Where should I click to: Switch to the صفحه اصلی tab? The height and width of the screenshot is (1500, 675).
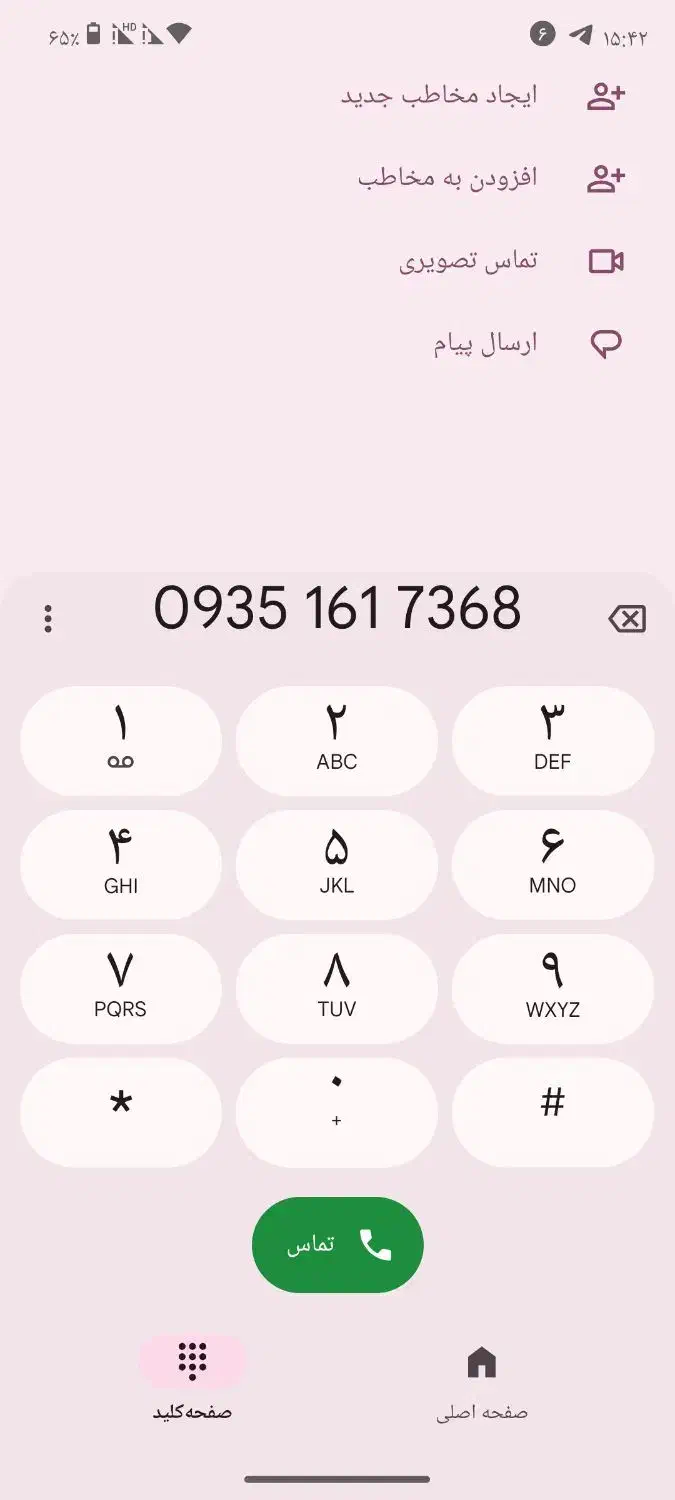(482, 1384)
